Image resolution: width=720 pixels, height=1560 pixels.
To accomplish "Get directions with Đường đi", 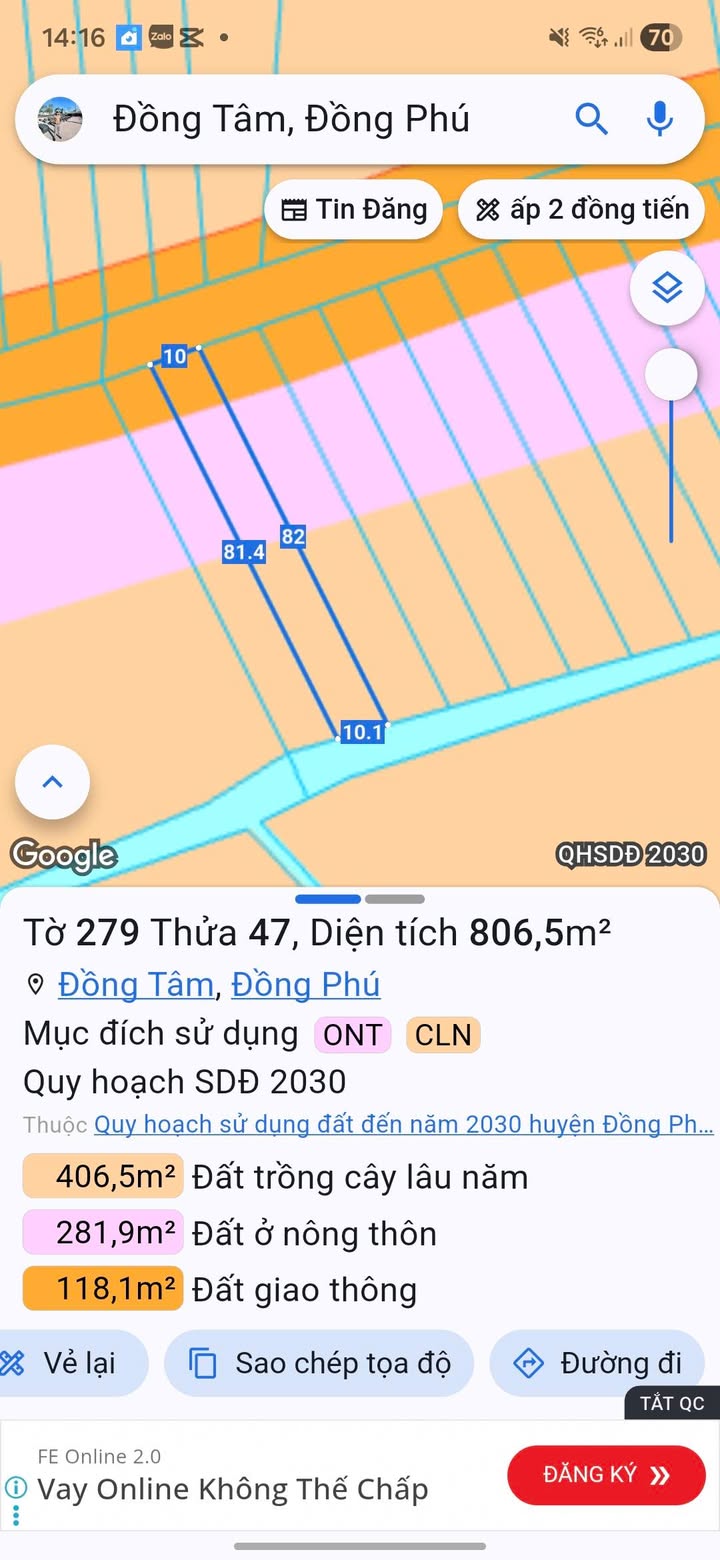I will [x=597, y=1363].
